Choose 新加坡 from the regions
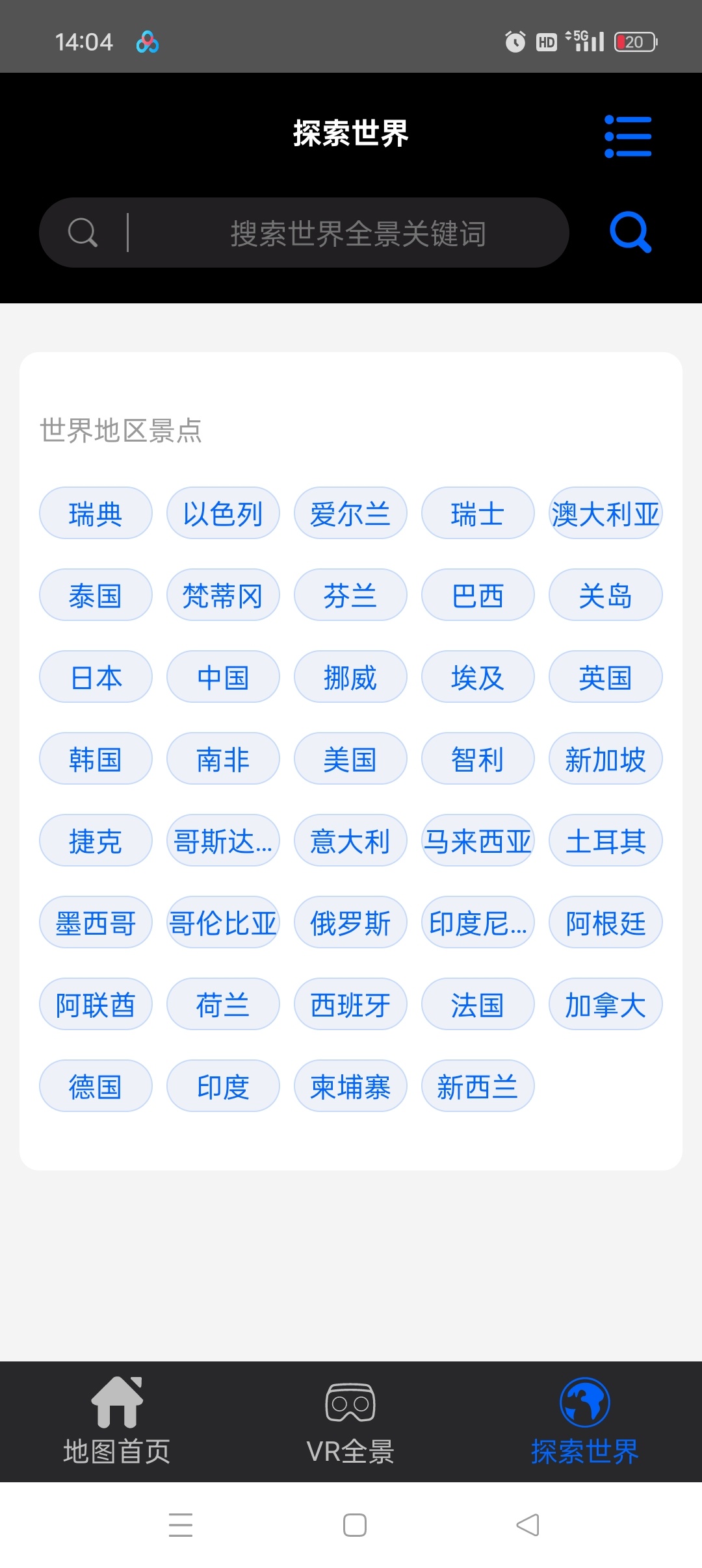Screen dimensions: 702x1568 tap(605, 759)
